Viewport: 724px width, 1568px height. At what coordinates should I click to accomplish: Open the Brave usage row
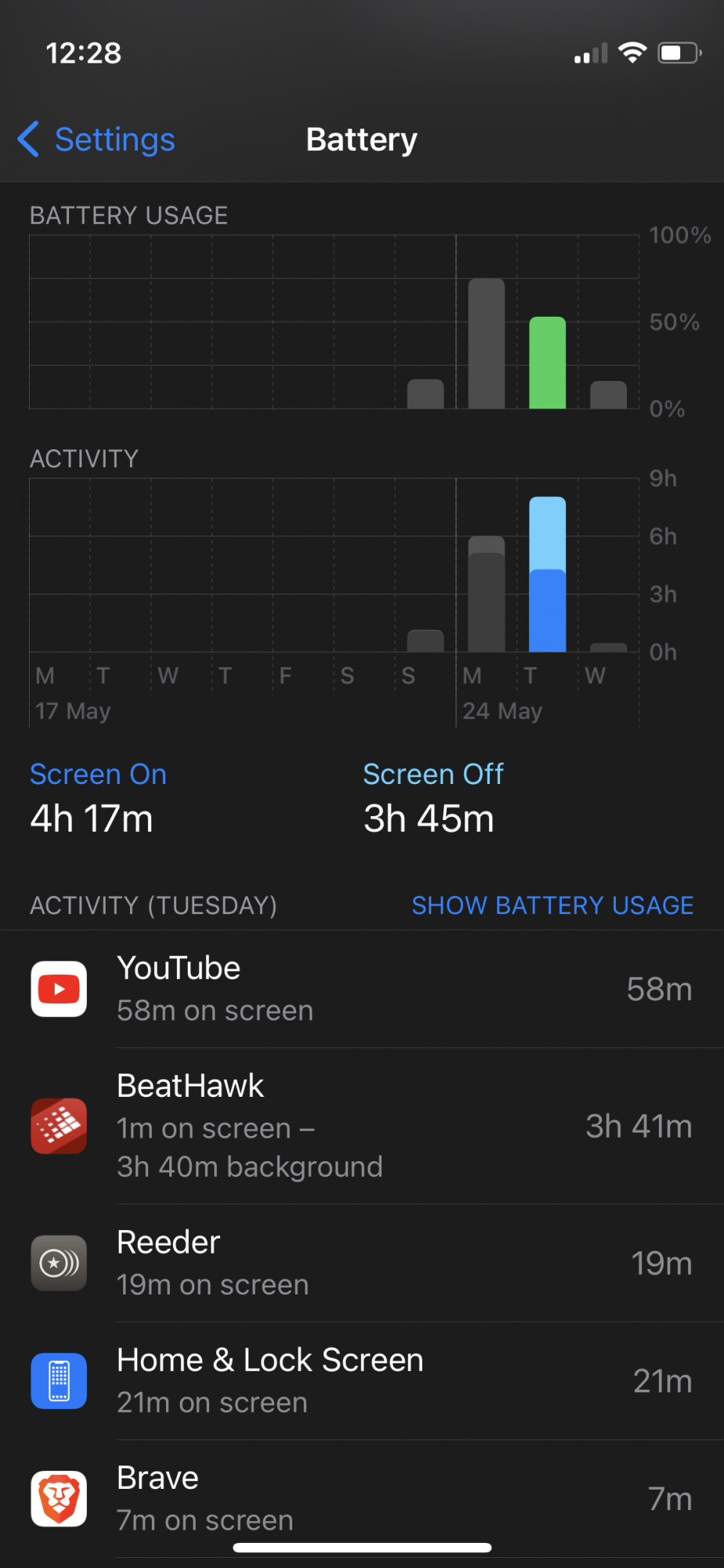[x=362, y=1498]
